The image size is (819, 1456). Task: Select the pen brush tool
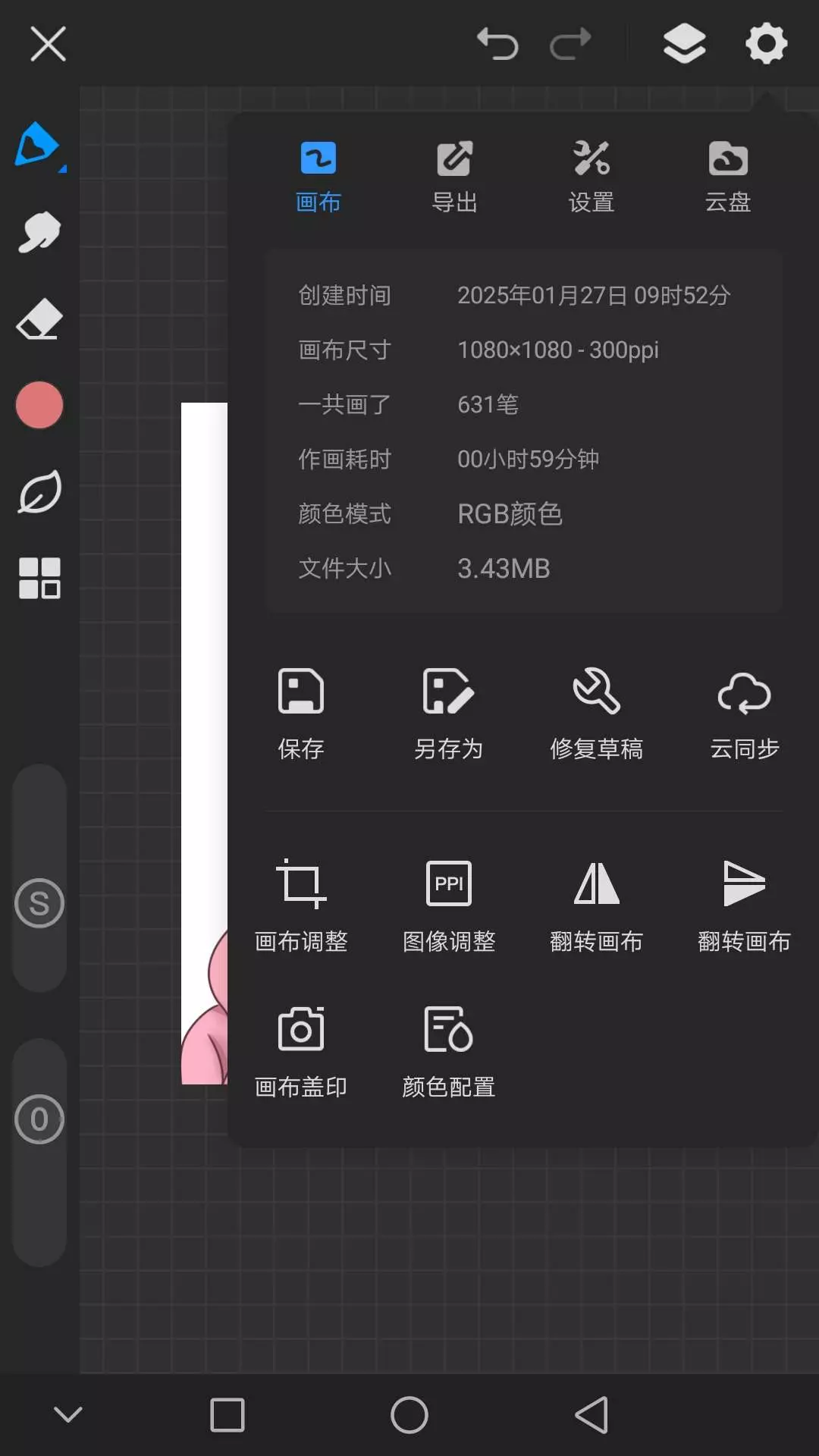click(x=39, y=145)
